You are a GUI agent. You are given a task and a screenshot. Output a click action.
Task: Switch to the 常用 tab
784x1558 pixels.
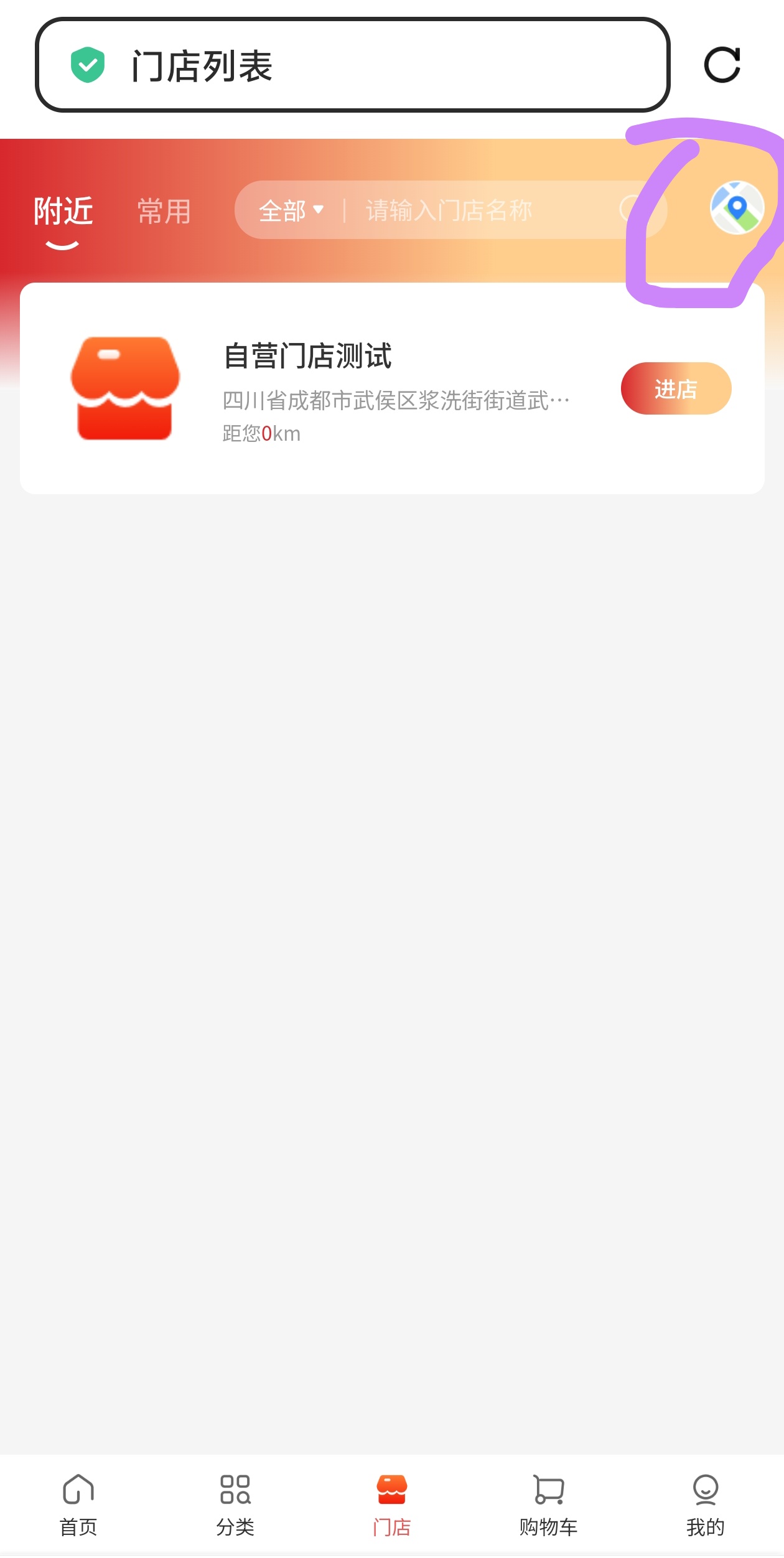pos(164,211)
